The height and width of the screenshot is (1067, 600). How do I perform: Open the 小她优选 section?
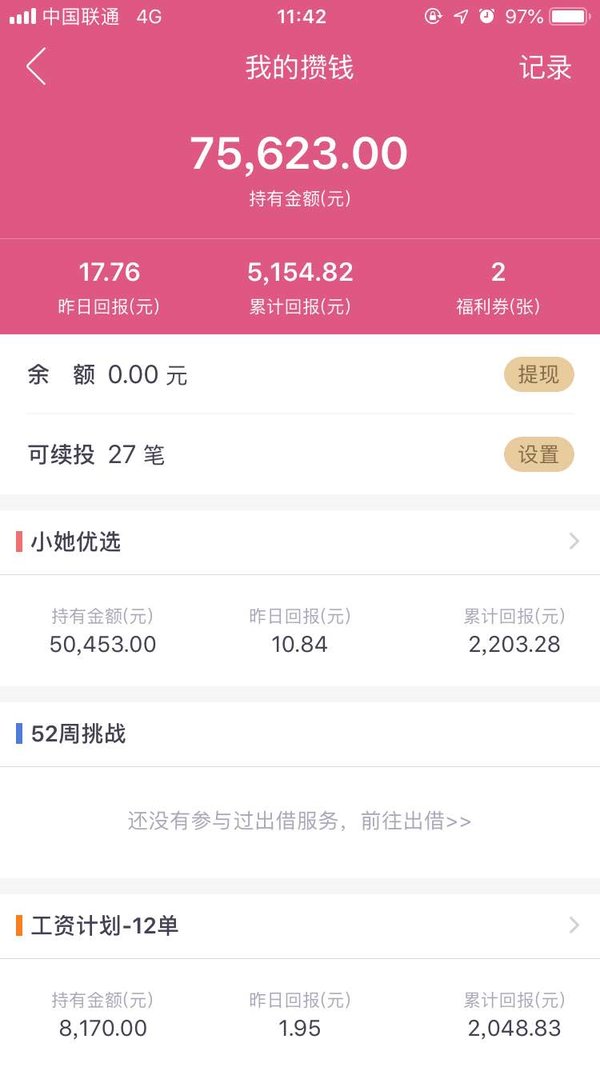[x=300, y=542]
